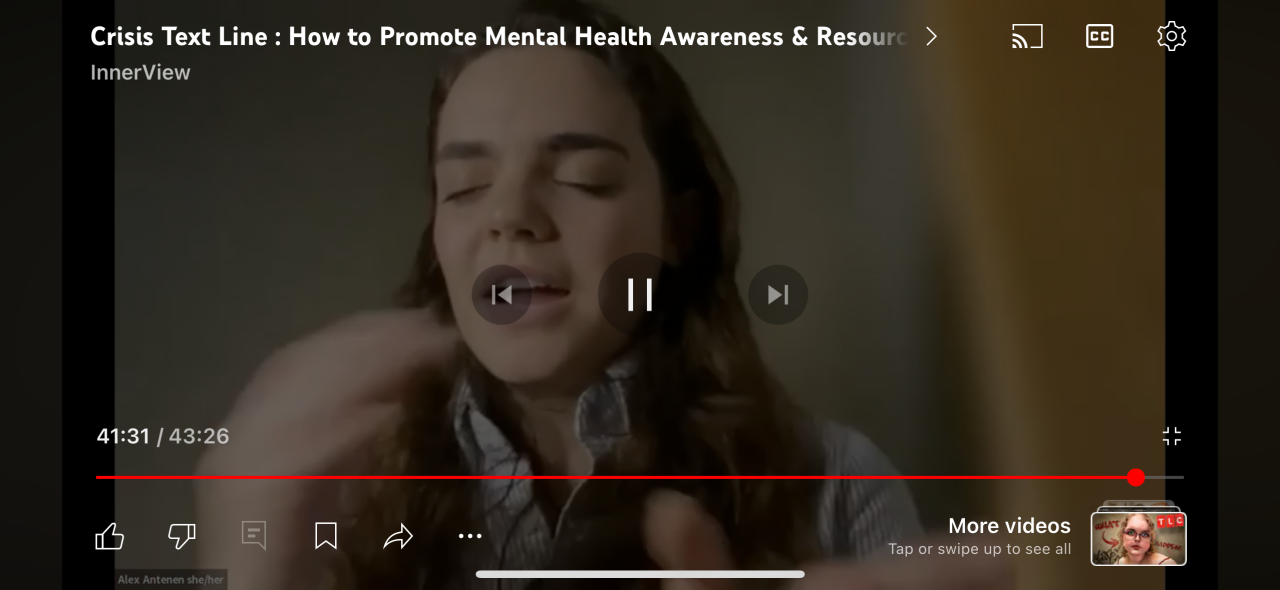
Task: Expand the video title details
Action: [x=931, y=37]
